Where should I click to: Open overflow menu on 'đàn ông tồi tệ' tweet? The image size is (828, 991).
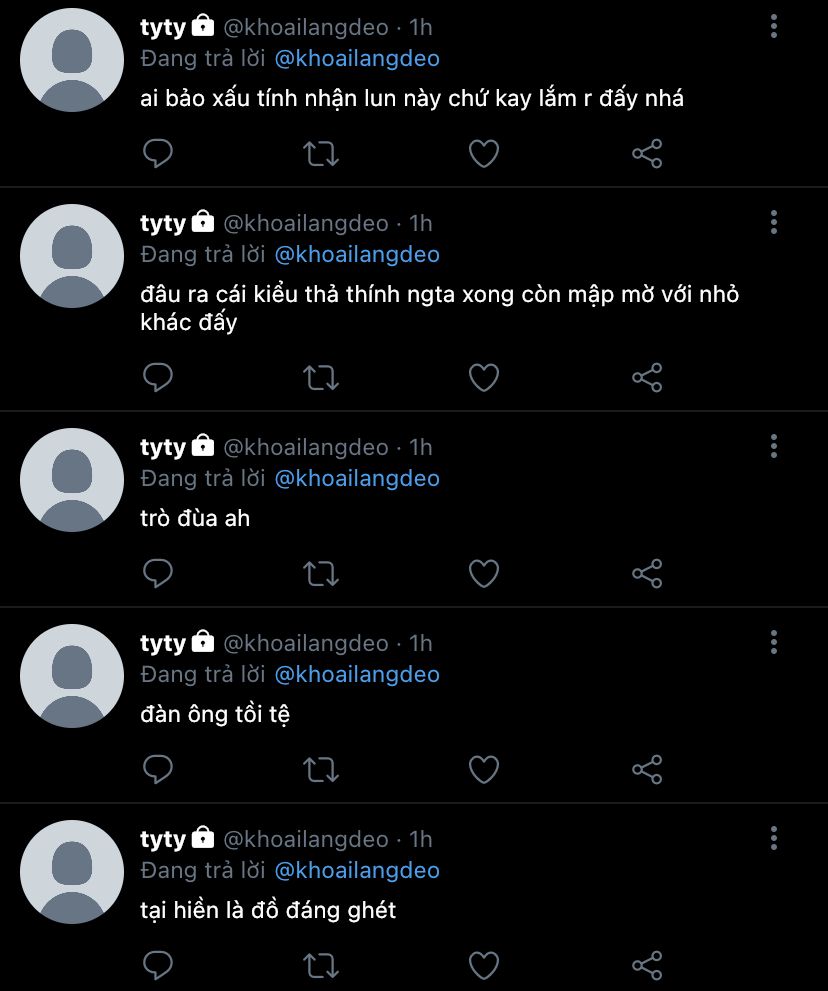pos(774,642)
